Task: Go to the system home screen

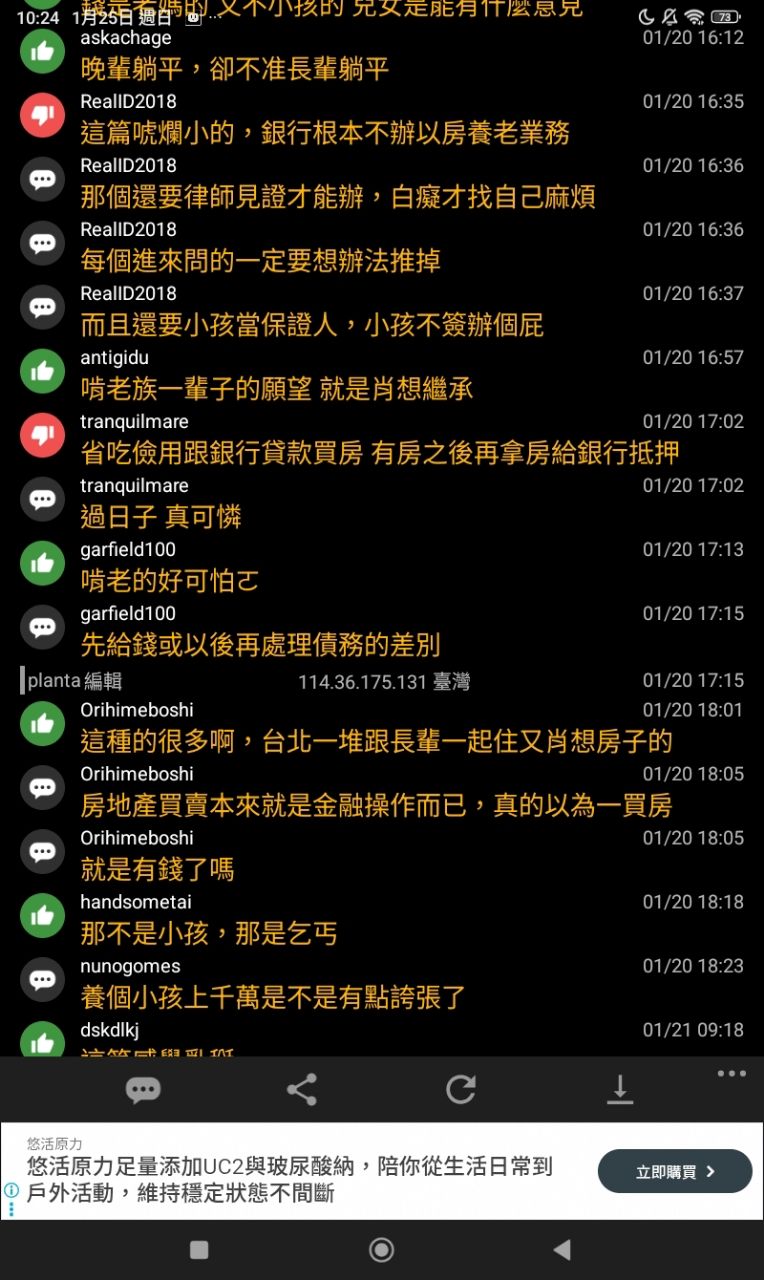Action: [x=381, y=1249]
